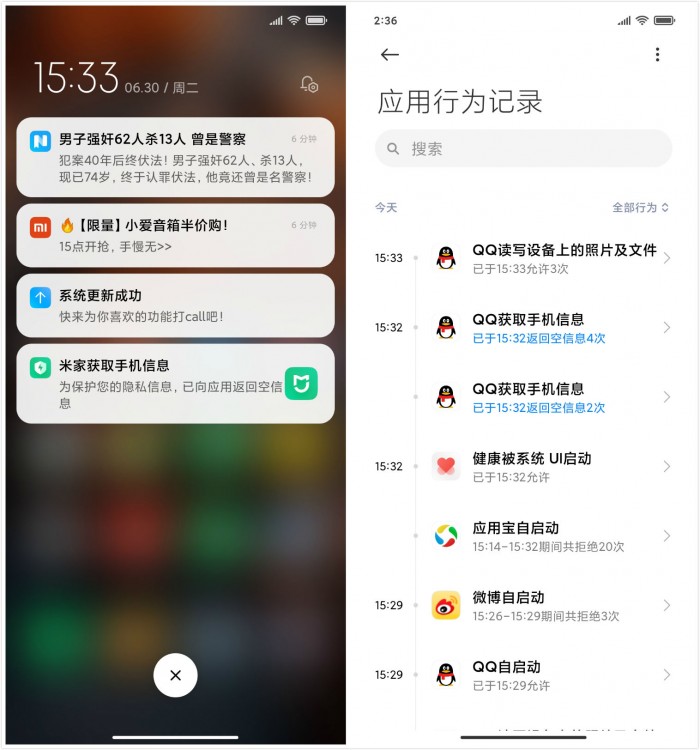Go back from 应用行为记录 page

tap(390, 55)
